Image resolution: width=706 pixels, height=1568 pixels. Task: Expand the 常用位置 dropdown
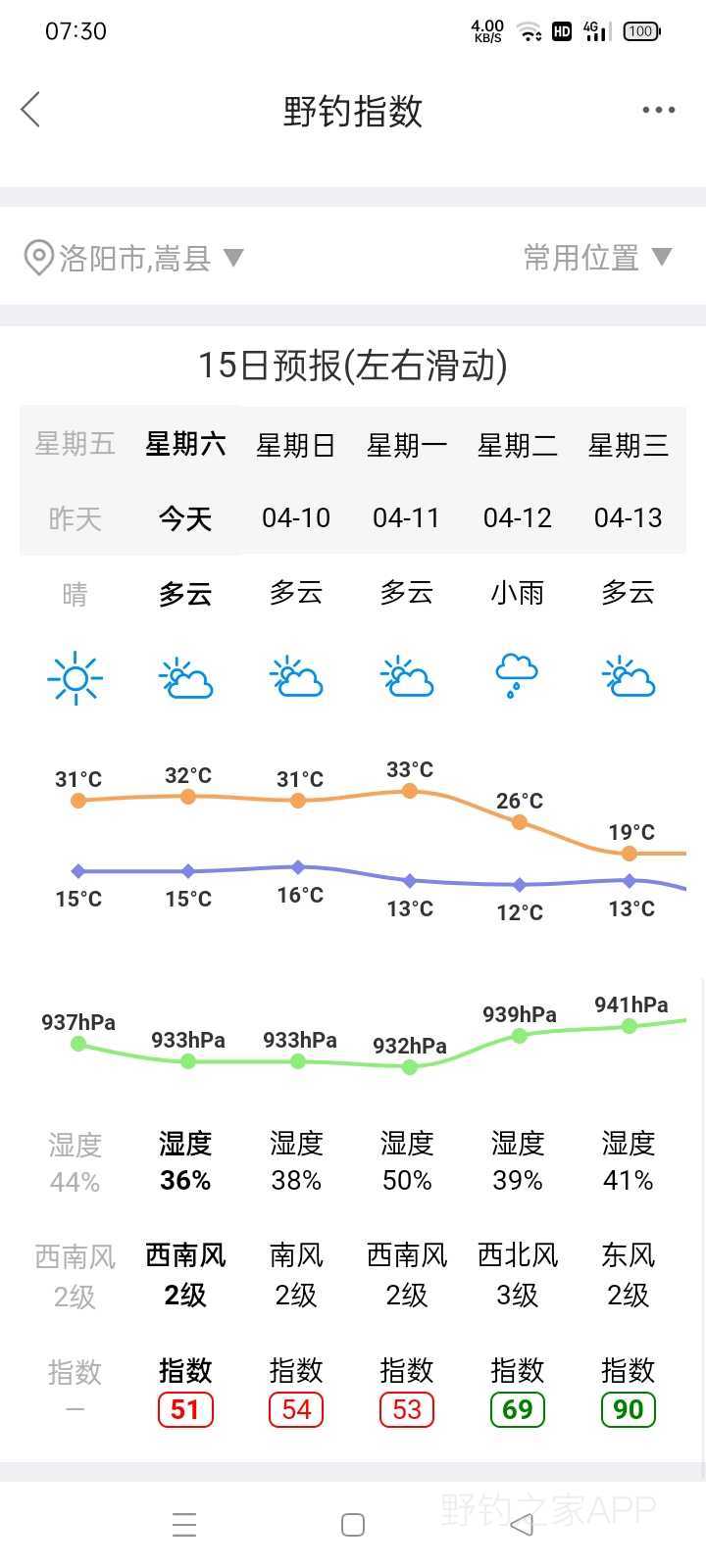(x=597, y=258)
